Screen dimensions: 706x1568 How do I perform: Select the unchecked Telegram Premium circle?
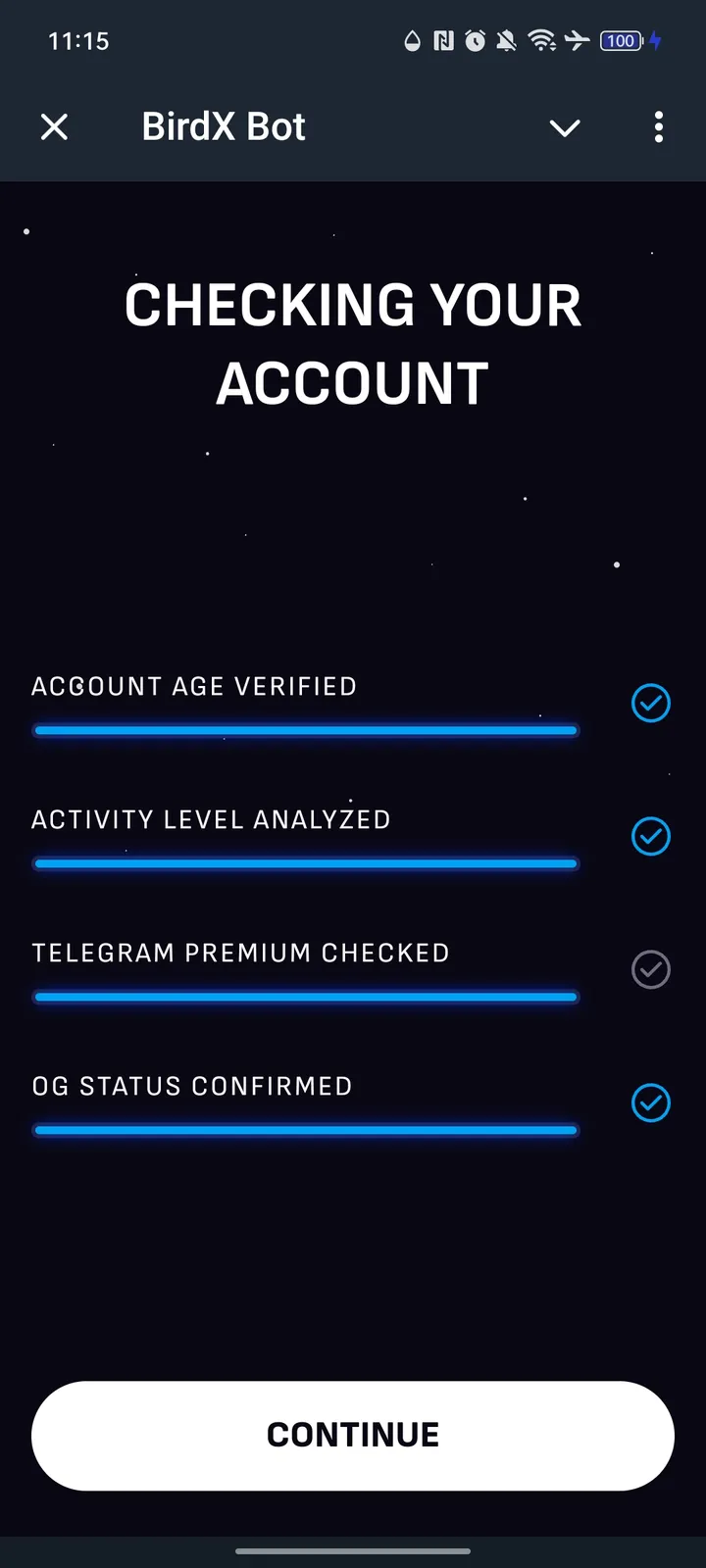[650, 970]
